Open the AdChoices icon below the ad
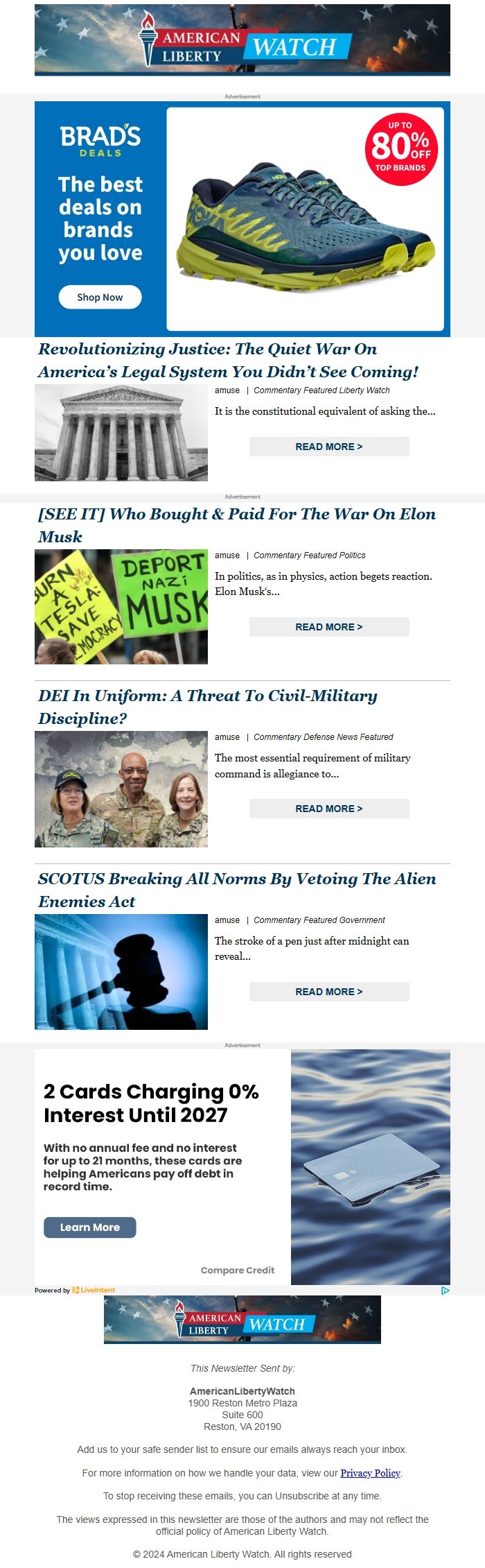 (x=446, y=1290)
